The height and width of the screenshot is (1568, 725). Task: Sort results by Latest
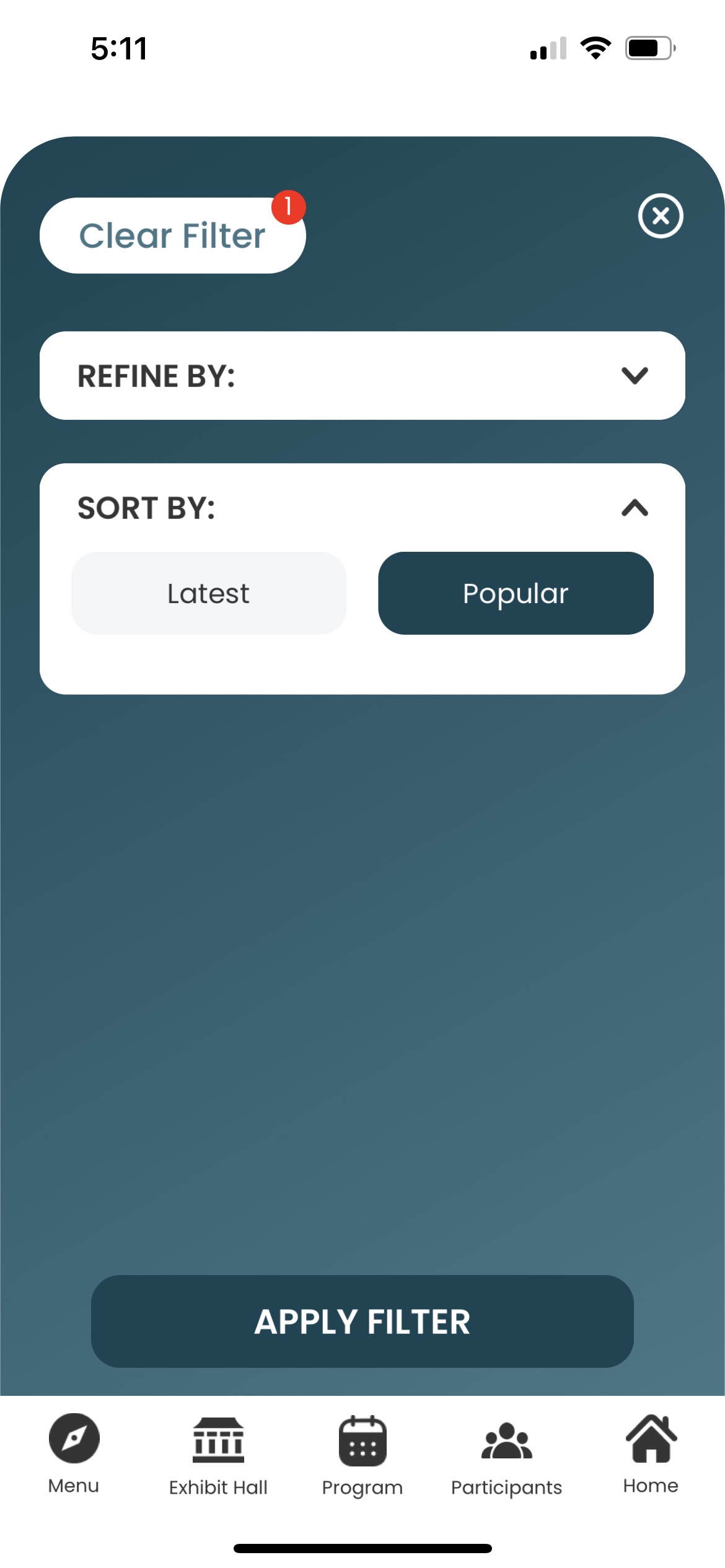tap(209, 593)
